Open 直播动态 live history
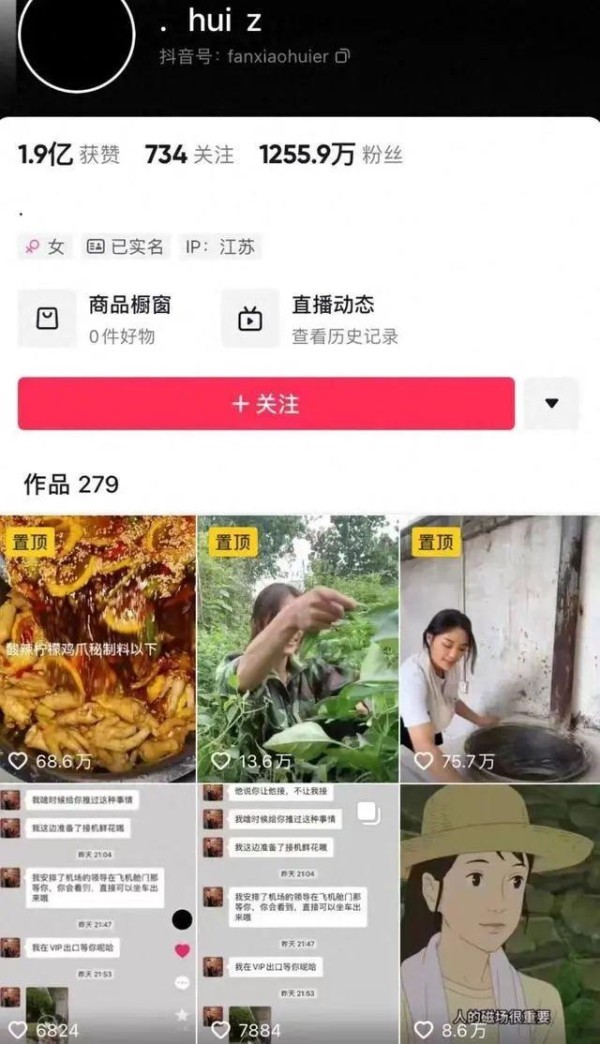Viewport: 600px width, 1044px height. click(x=310, y=319)
